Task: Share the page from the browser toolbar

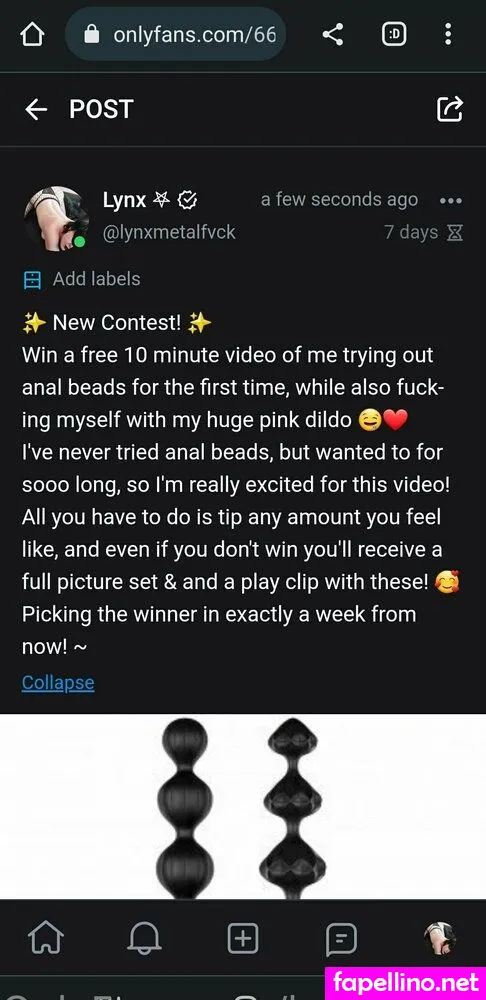Action: (333, 35)
